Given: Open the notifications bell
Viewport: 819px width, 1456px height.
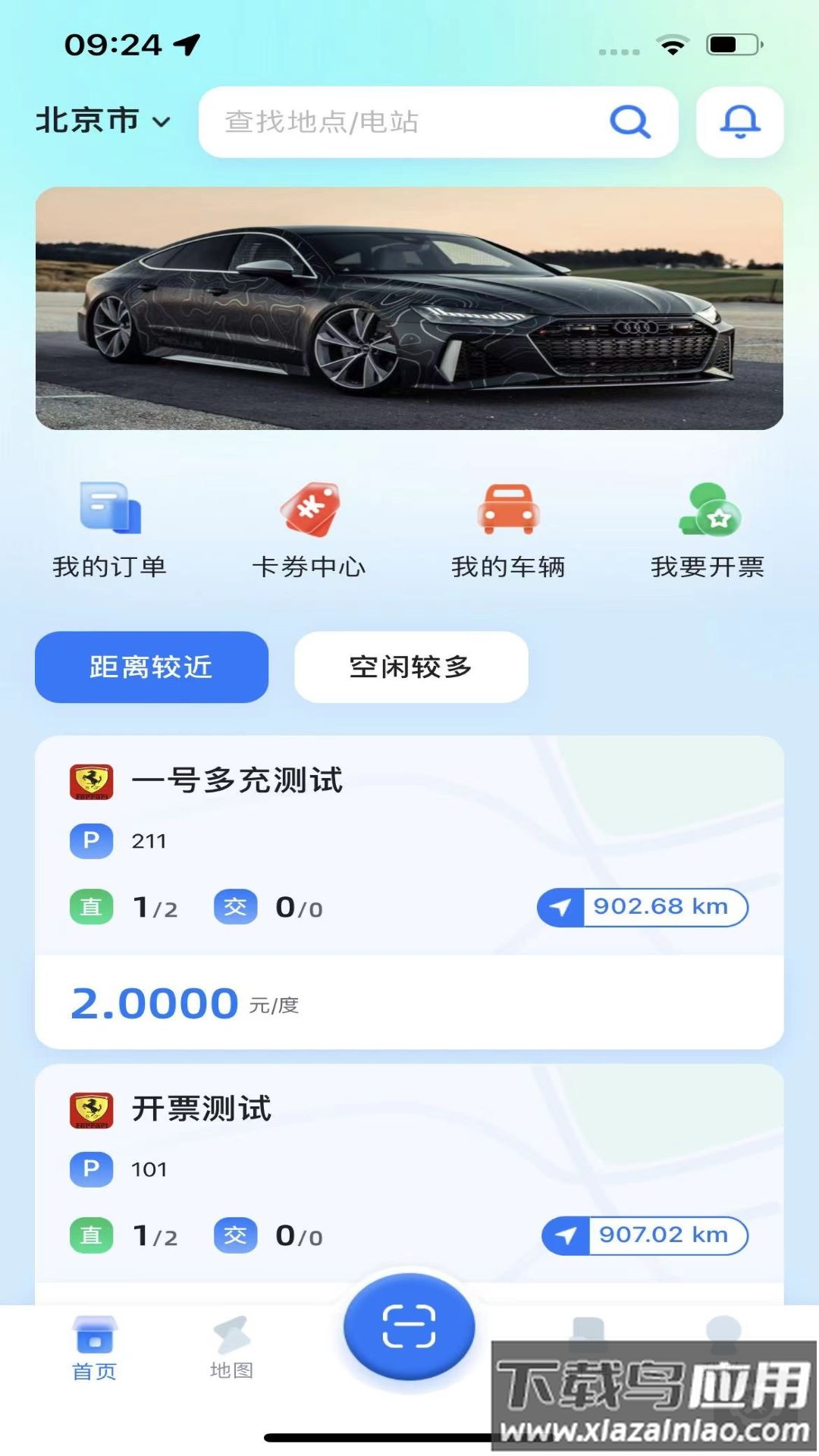Looking at the screenshot, I should click(739, 122).
